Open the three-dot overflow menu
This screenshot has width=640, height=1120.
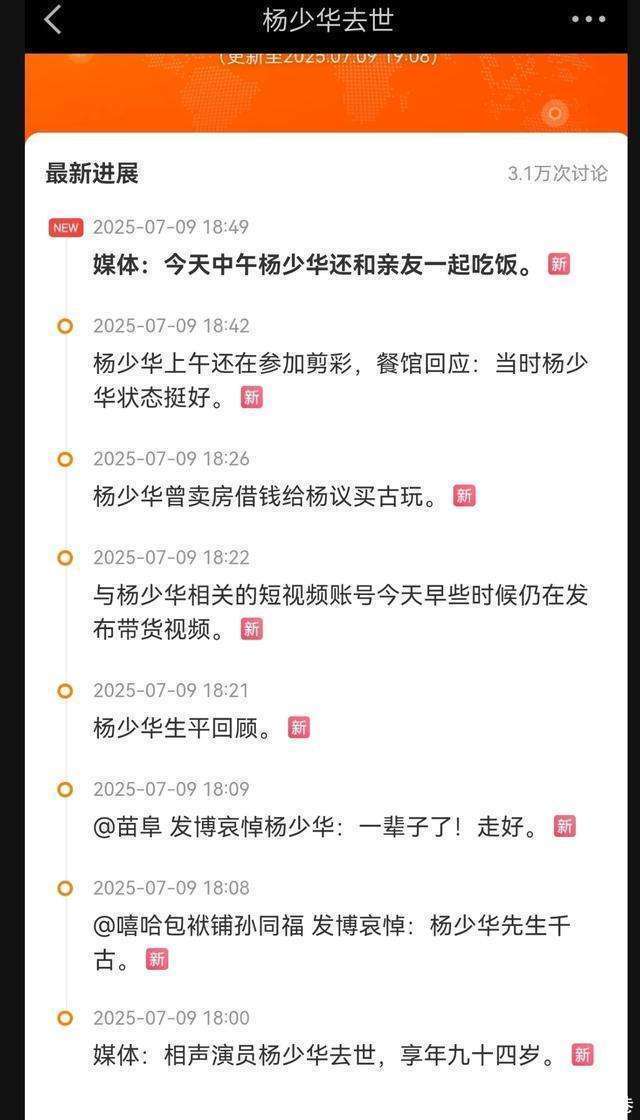[588, 19]
